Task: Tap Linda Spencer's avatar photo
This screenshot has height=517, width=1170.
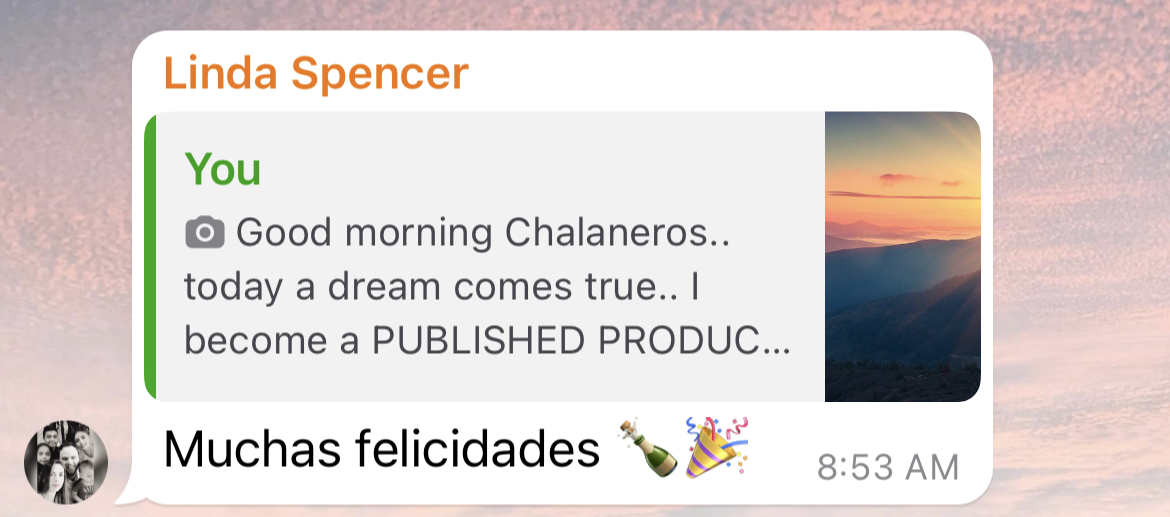Action: point(65,462)
